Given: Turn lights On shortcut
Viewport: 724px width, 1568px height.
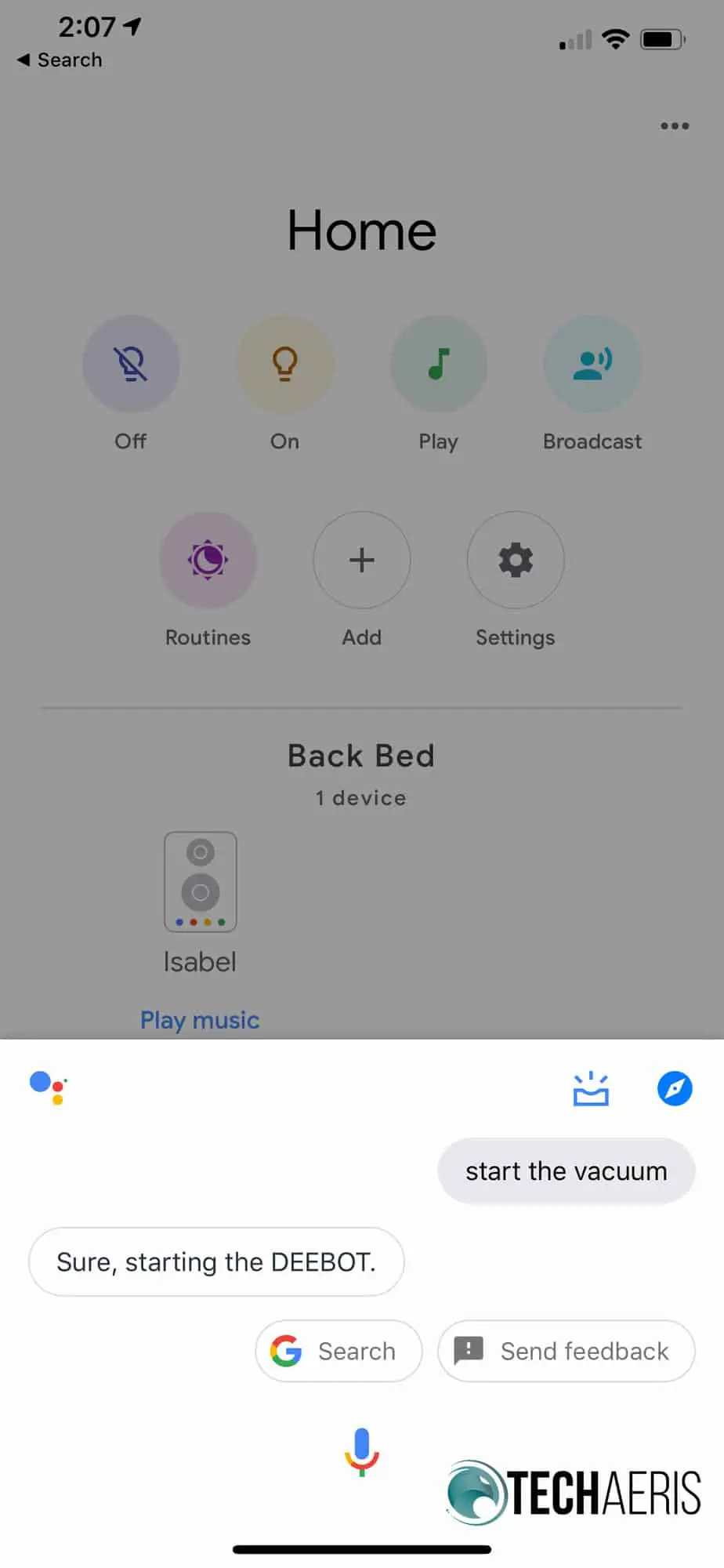Looking at the screenshot, I should 284,364.
